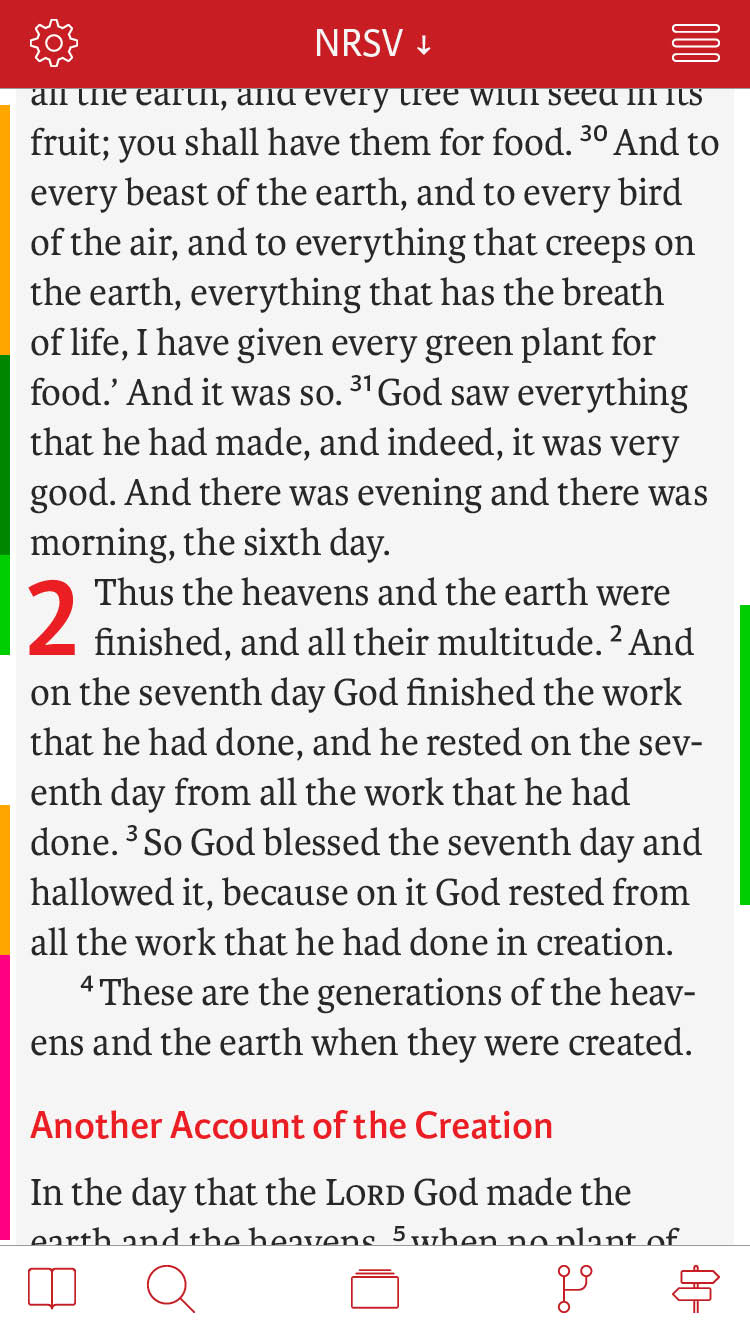Viewport: 750px width, 1334px height.
Task: Open the NRSV translation dropdown
Action: point(373,44)
